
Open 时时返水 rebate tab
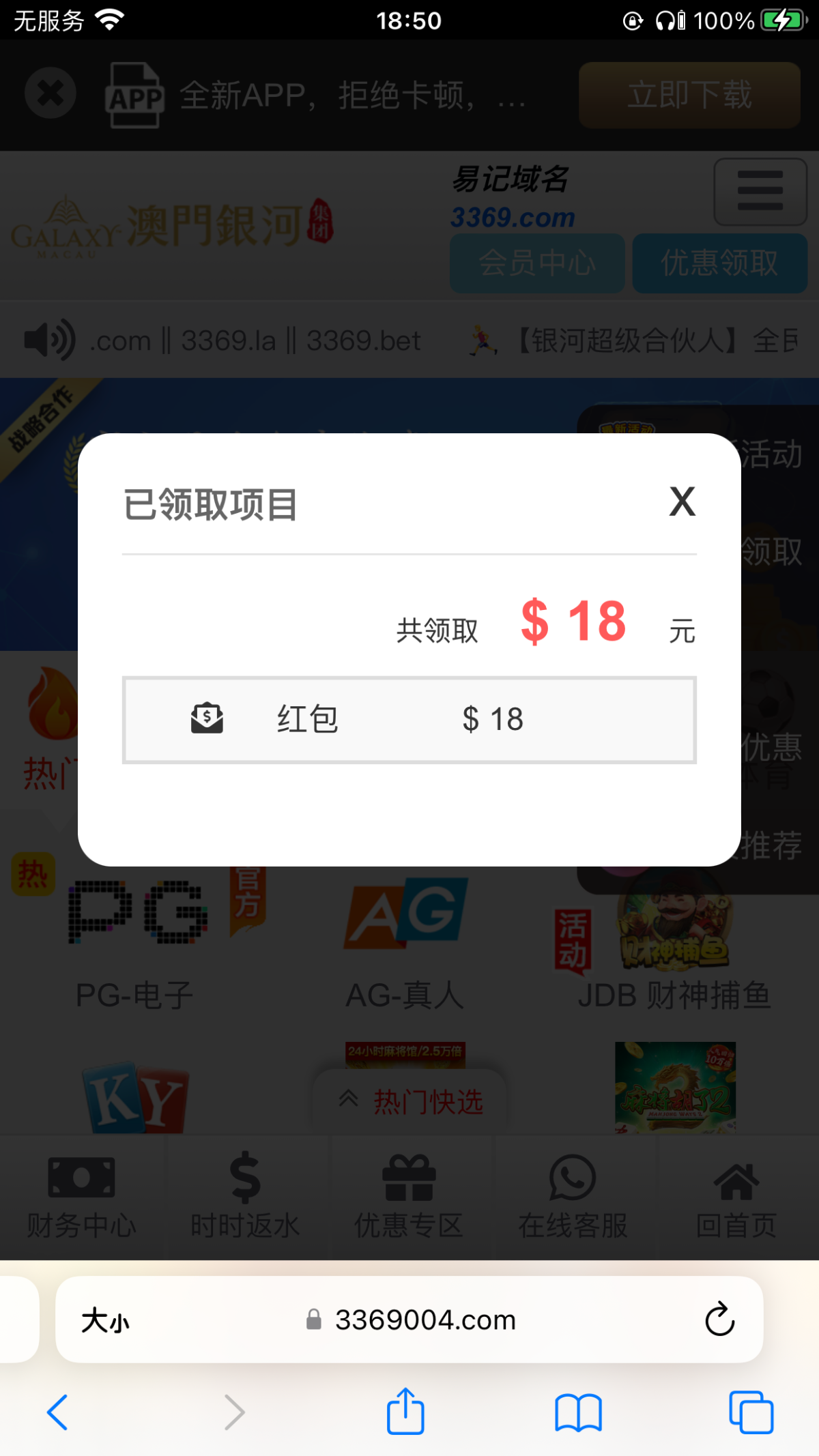tap(245, 1197)
